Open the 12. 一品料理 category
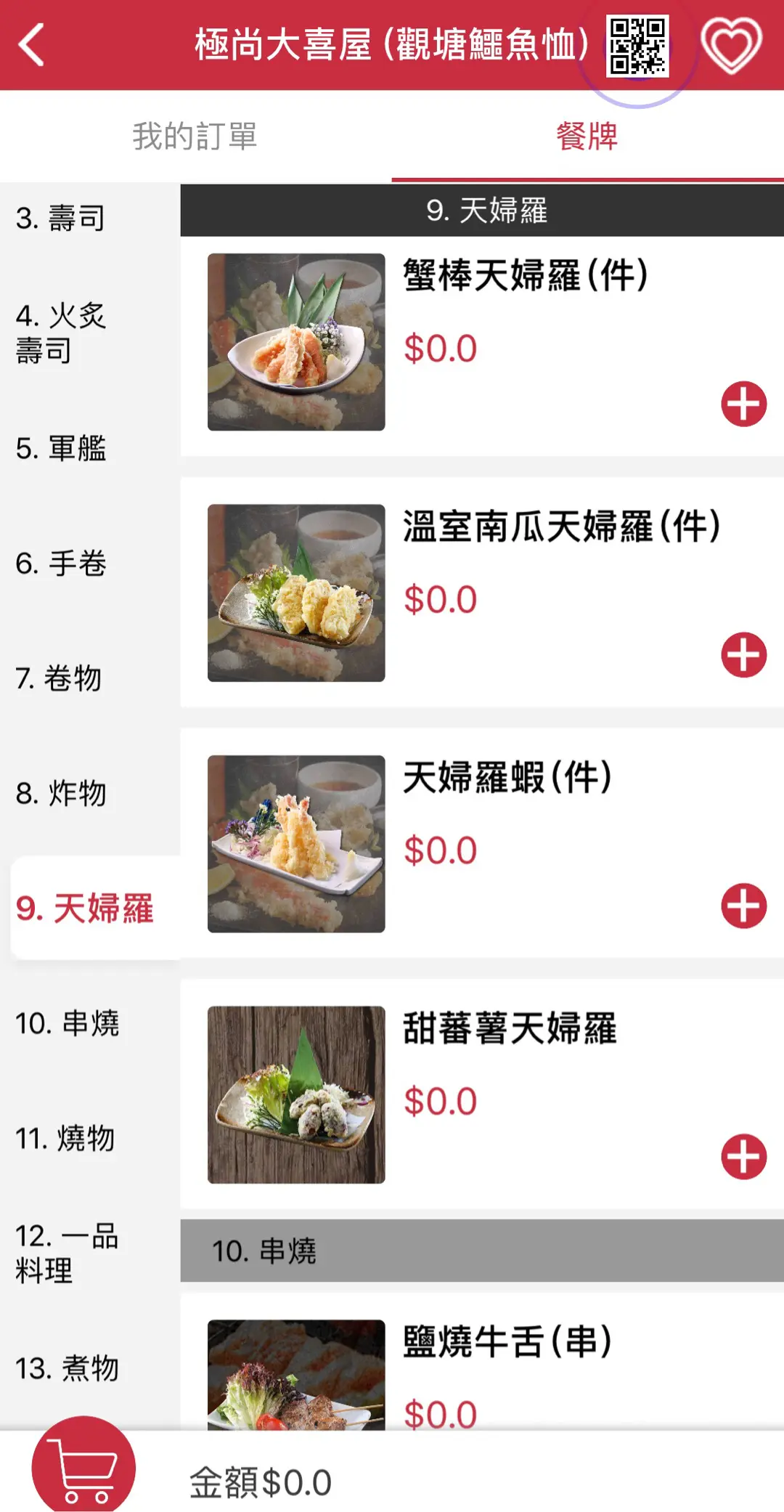 (x=67, y=1253)
